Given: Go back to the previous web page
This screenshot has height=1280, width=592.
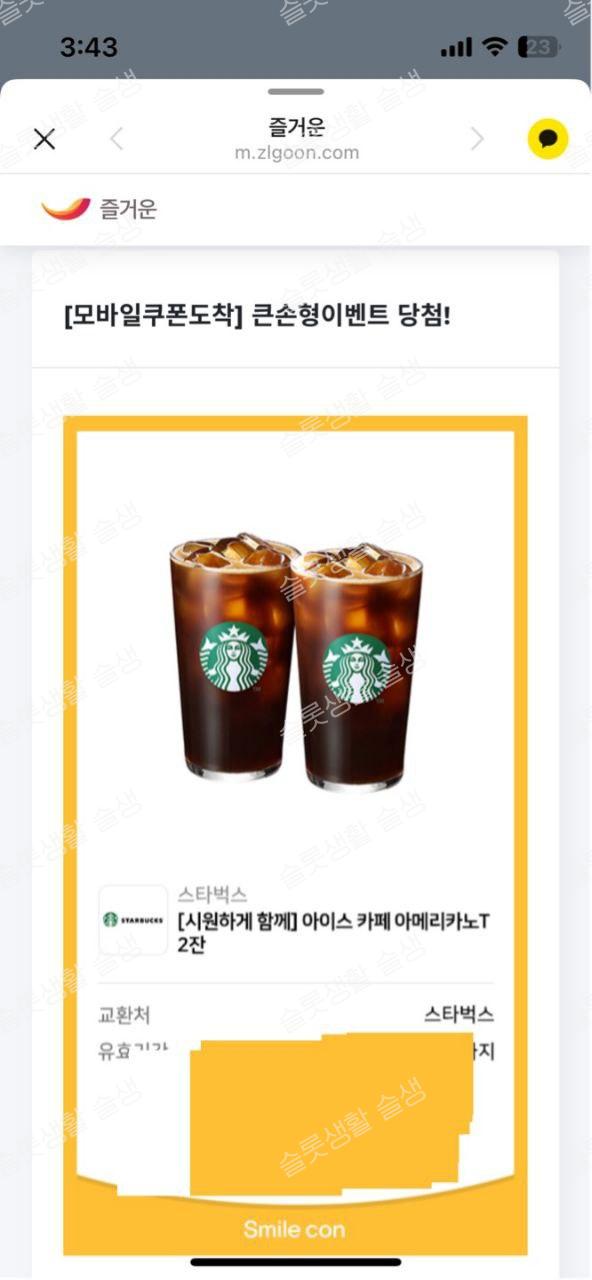Looking at the screenshot, I should tap(116, 139).
